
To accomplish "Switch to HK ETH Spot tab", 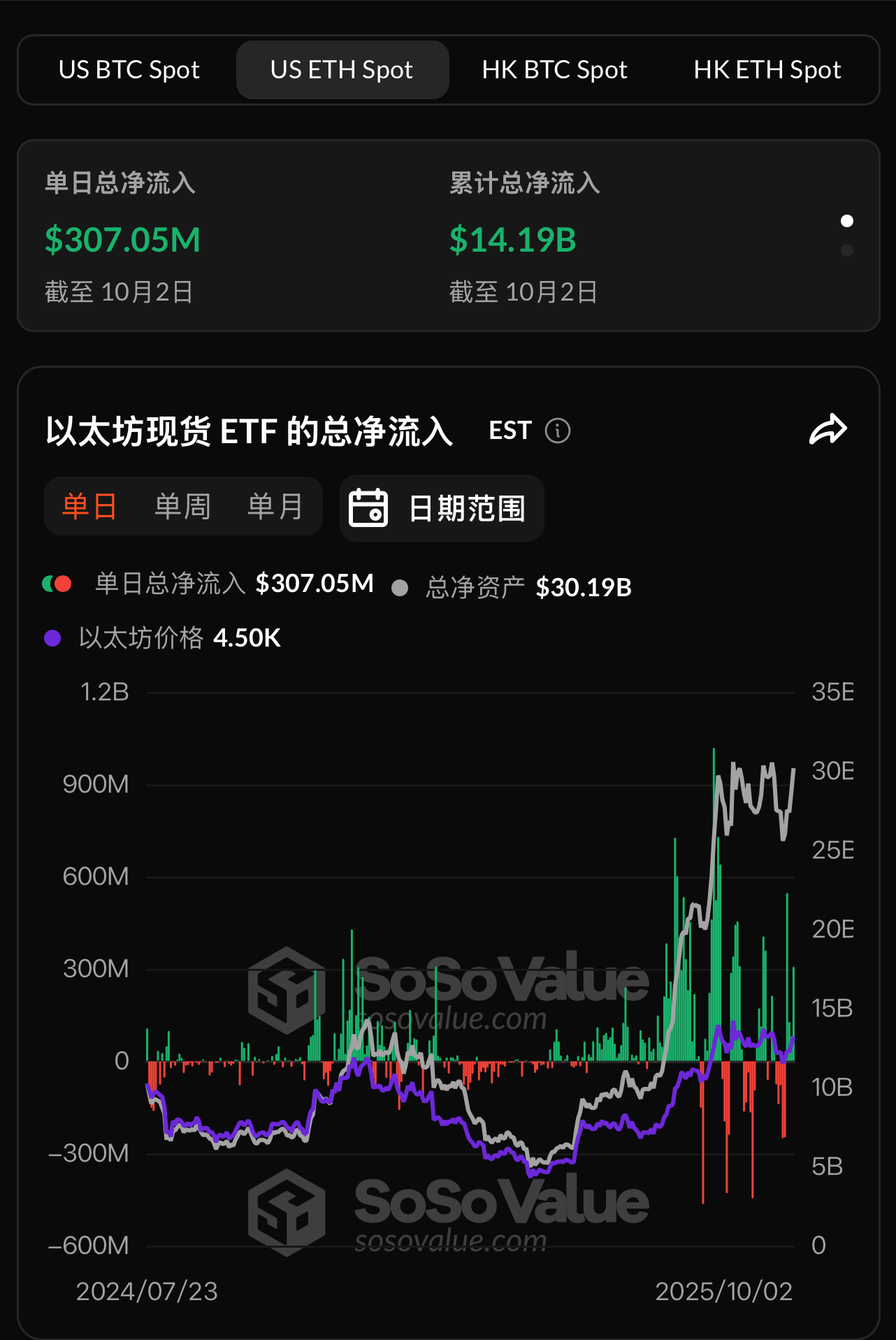I will (767, 70).
